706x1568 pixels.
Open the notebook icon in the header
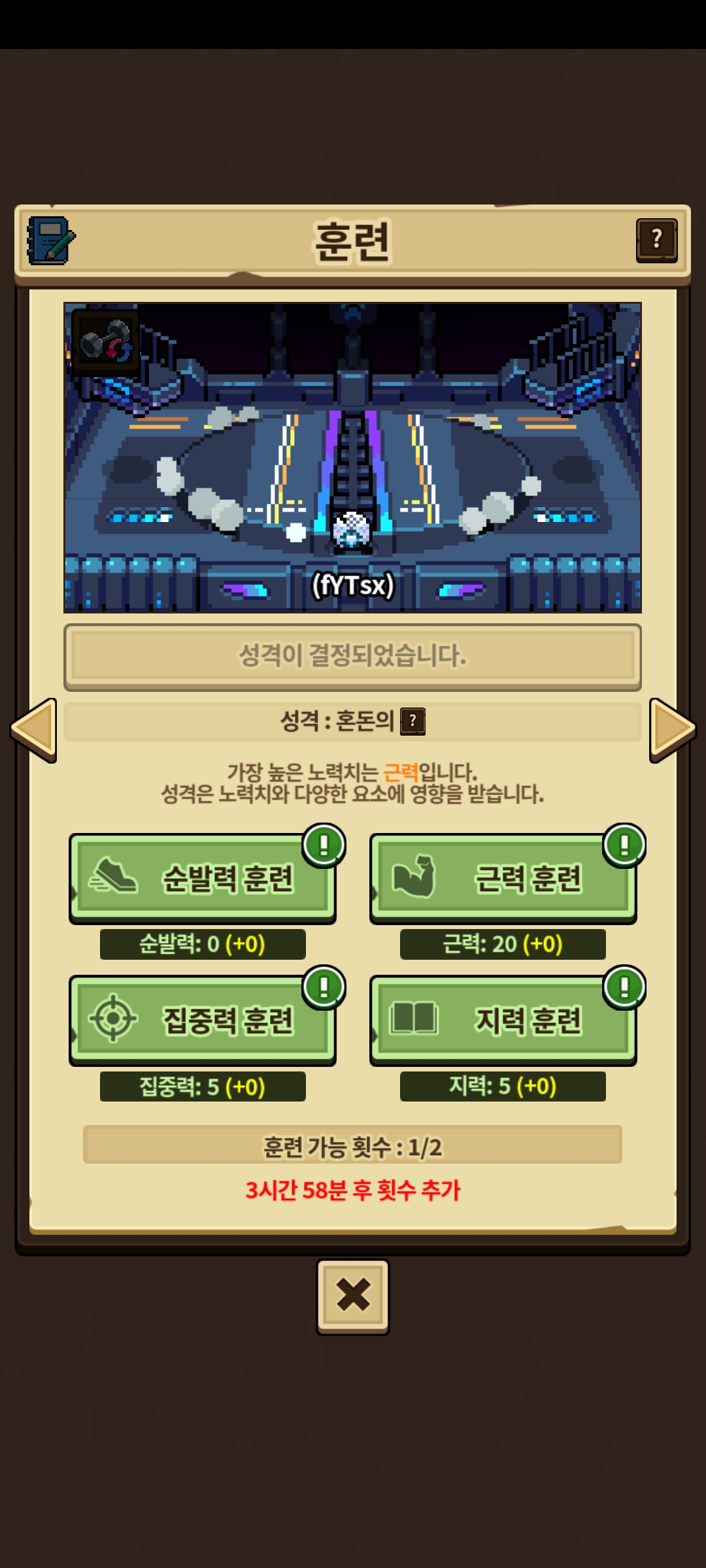pyautogui.click(x=51, y=240)
